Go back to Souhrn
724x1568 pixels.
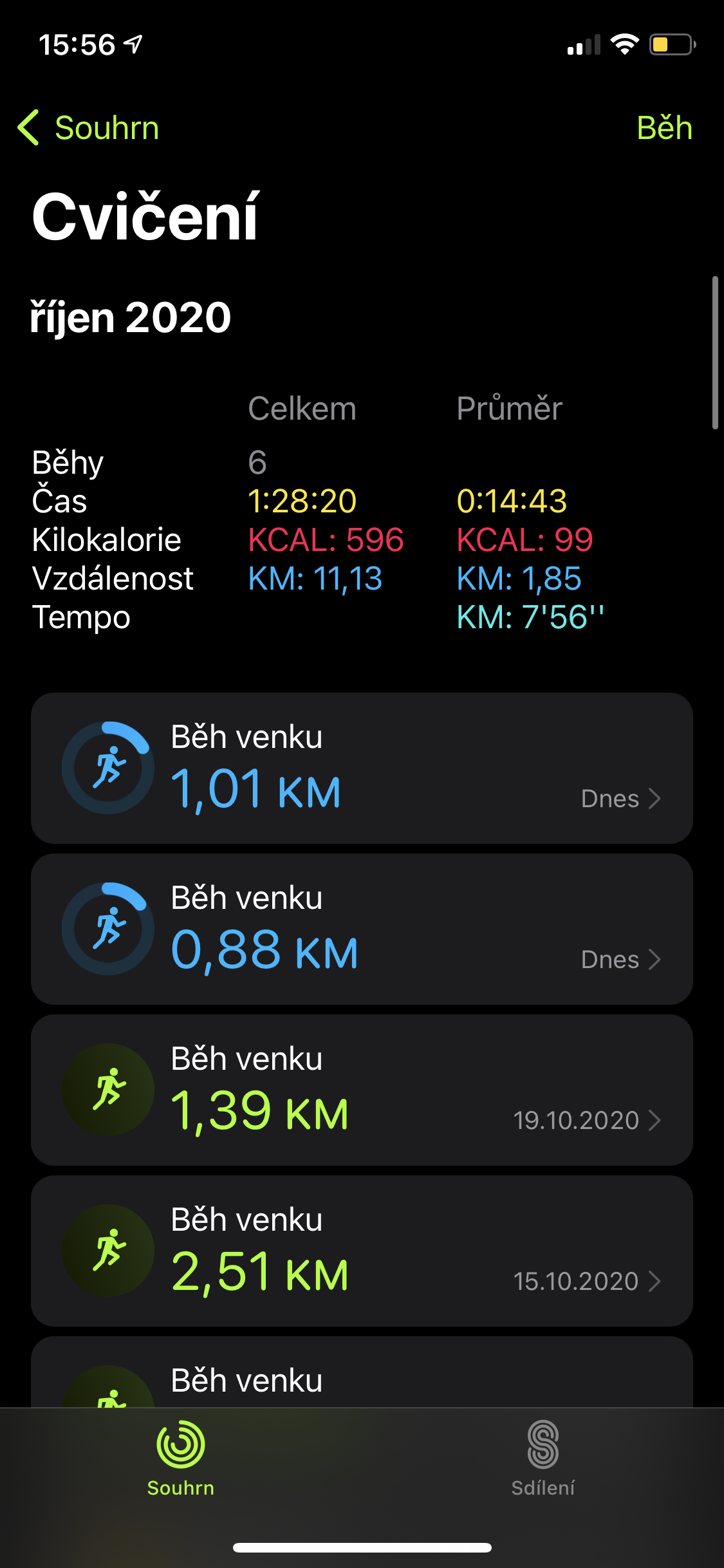coord(88,127)
